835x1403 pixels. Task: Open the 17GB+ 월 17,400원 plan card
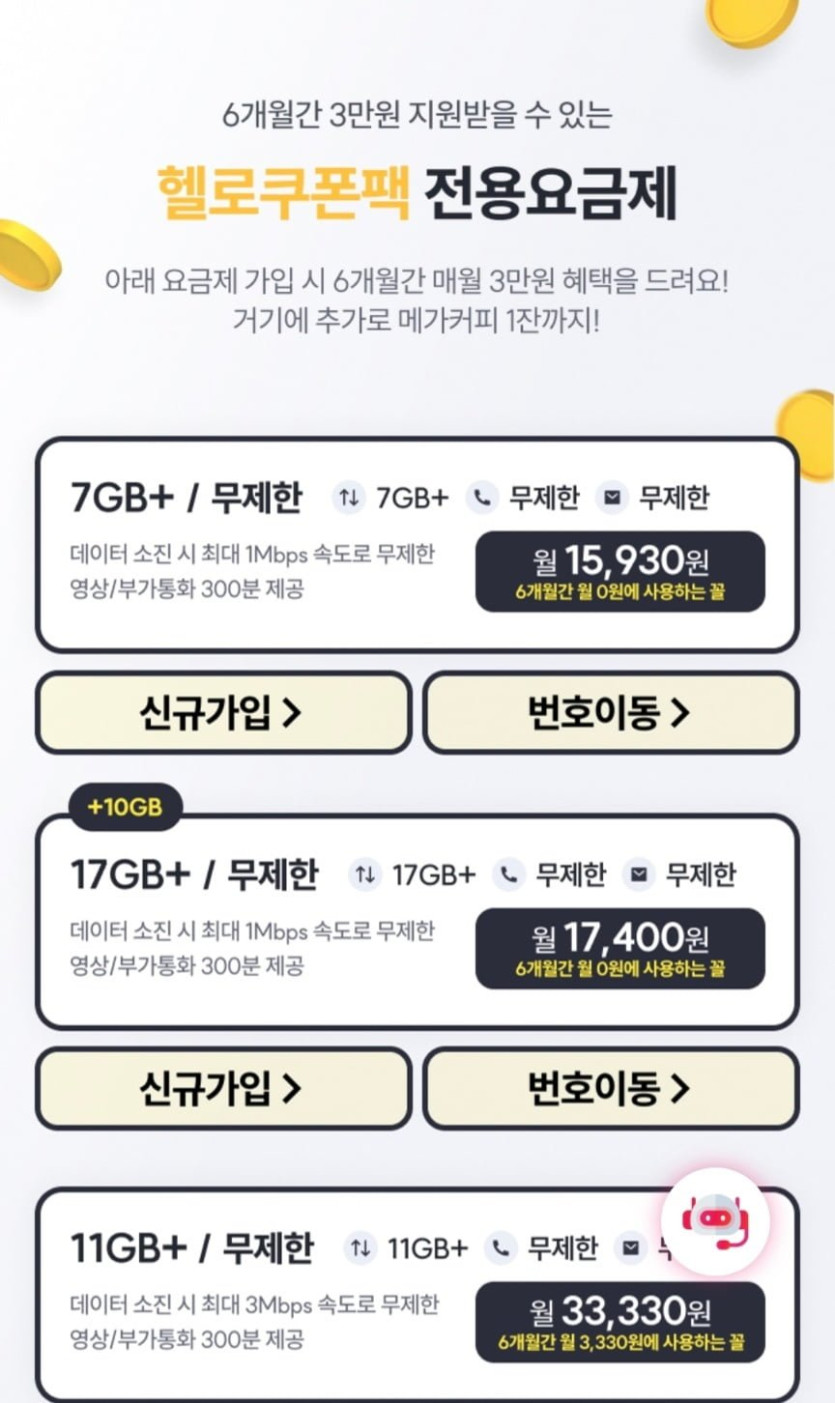tap(417, 921)
